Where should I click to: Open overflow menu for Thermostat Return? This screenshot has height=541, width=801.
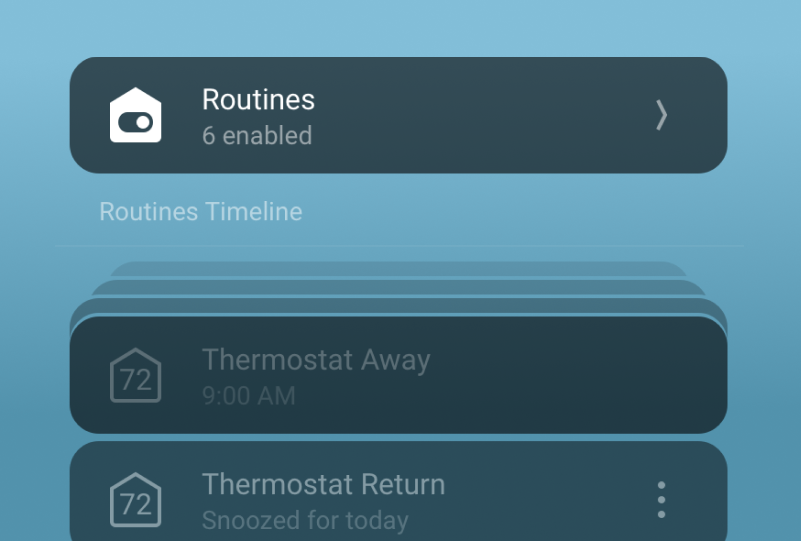pyautogui.click(x=661, y=499)
